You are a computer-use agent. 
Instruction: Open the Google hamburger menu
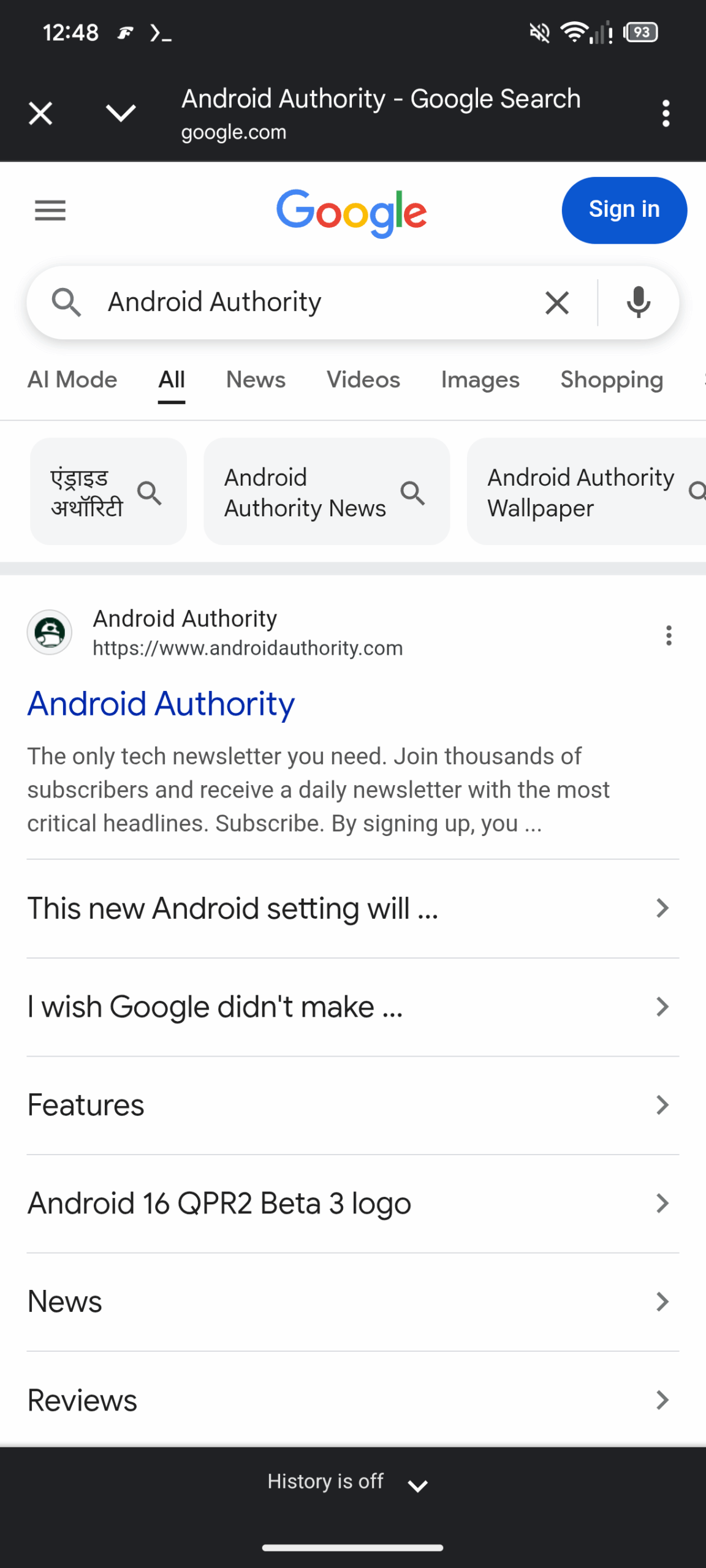tap(50, 210)
